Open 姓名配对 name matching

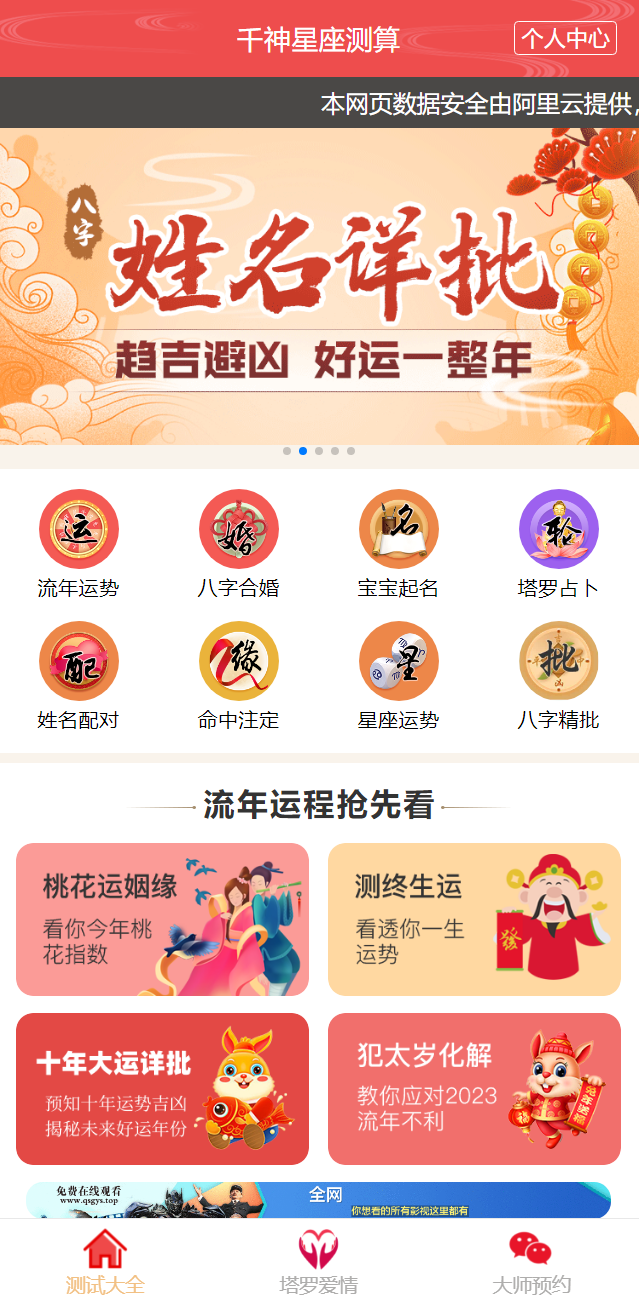click(79, 677)
